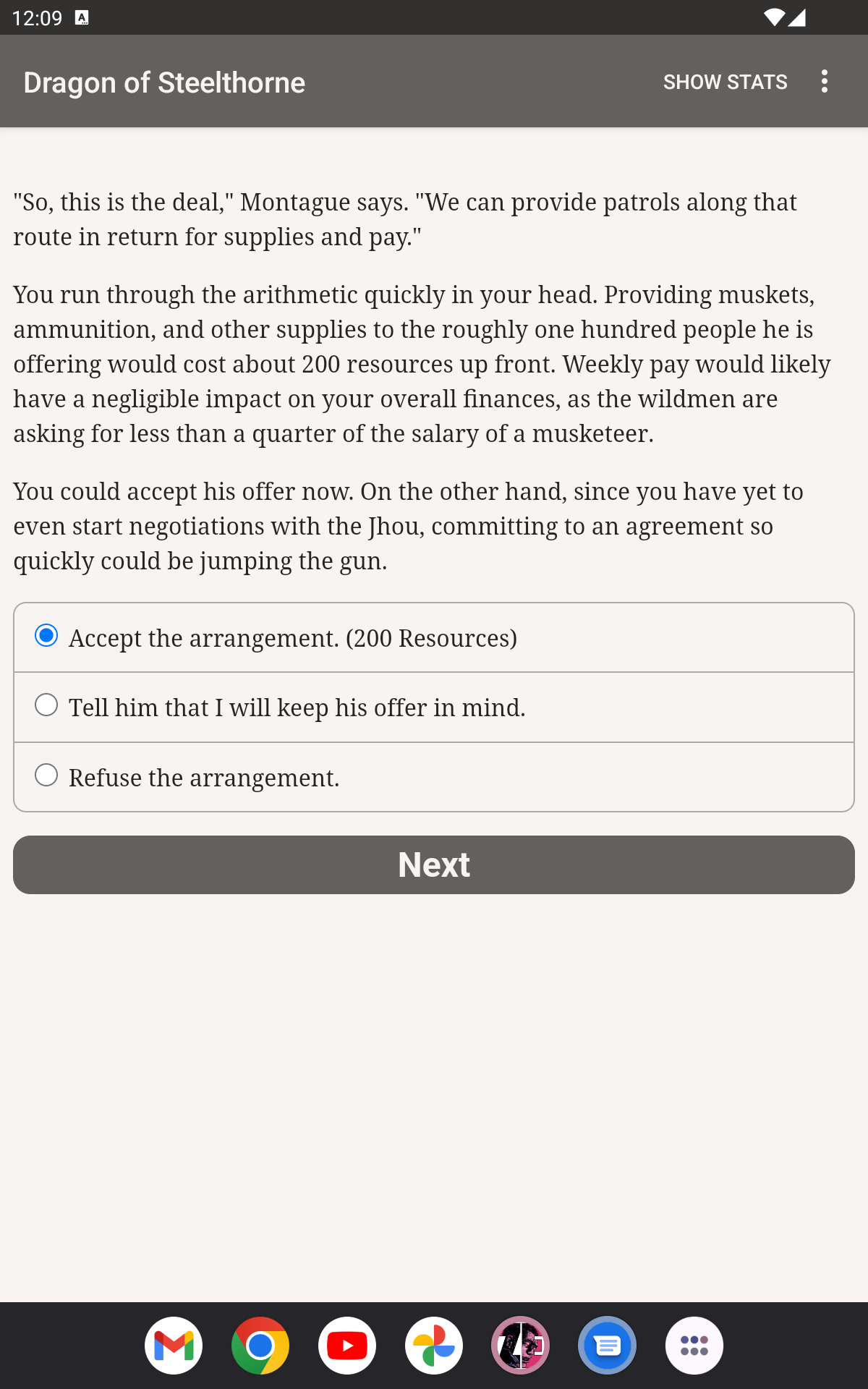Open the Messages app from the dock
The image size is (868, 1389).
[608, 1346]
